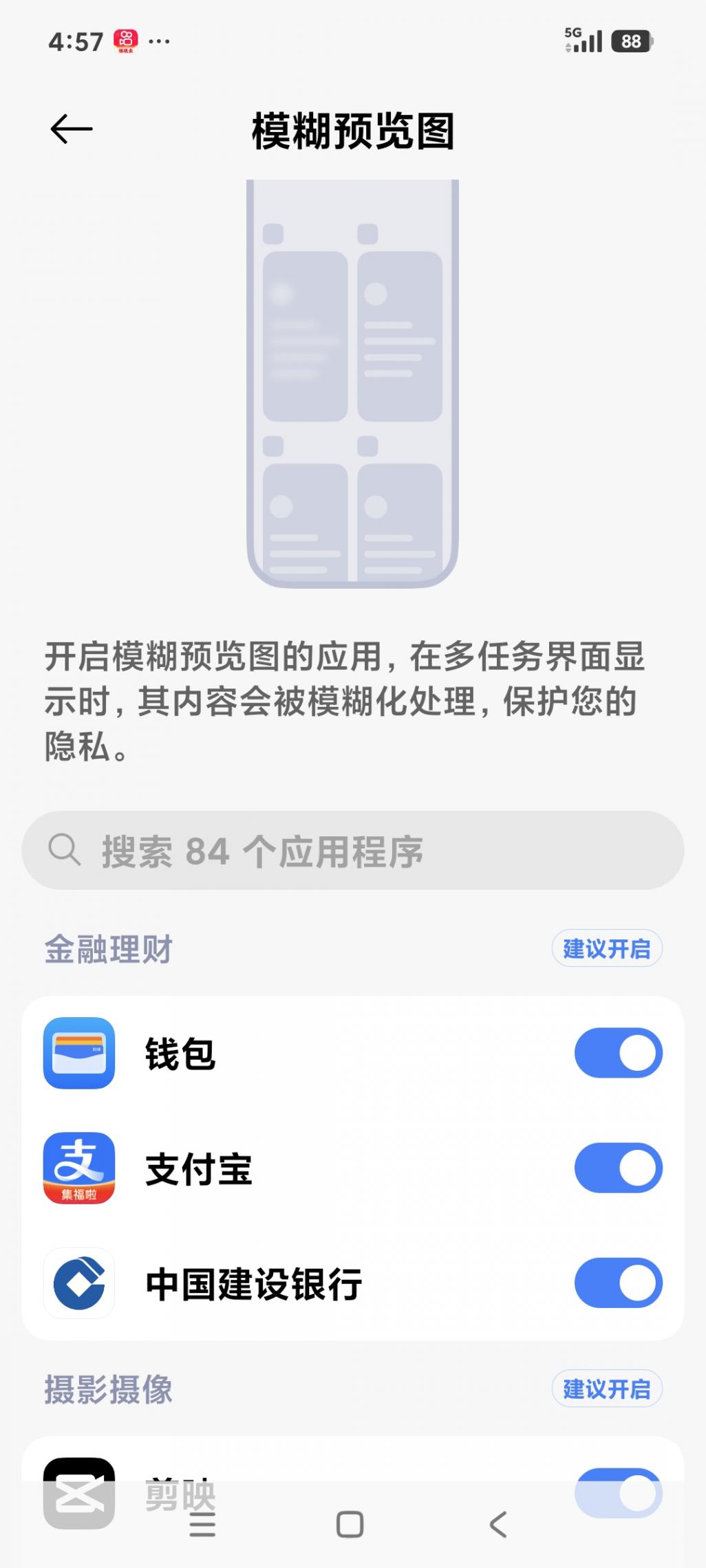Go back using the top-left arrow
Image resolution: width=706 pixels, height=1568 pixels.
point(72,129)
